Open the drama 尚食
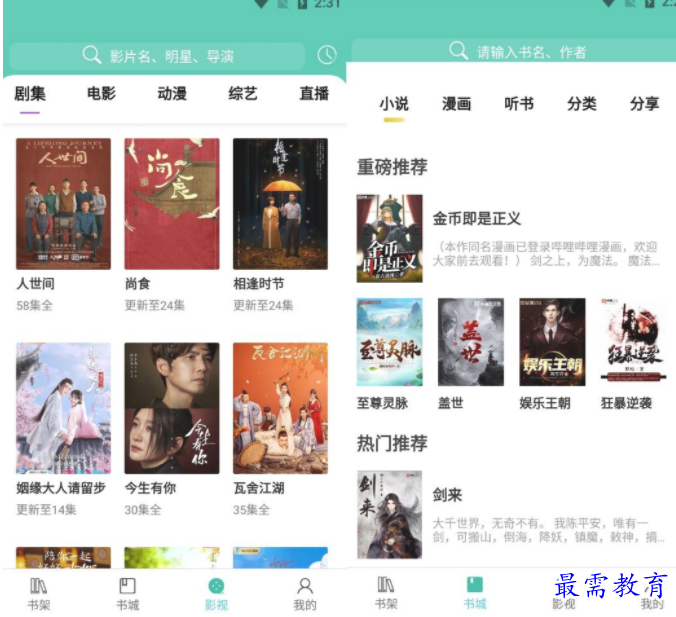676x617 pixels. (x=172, y=205)
